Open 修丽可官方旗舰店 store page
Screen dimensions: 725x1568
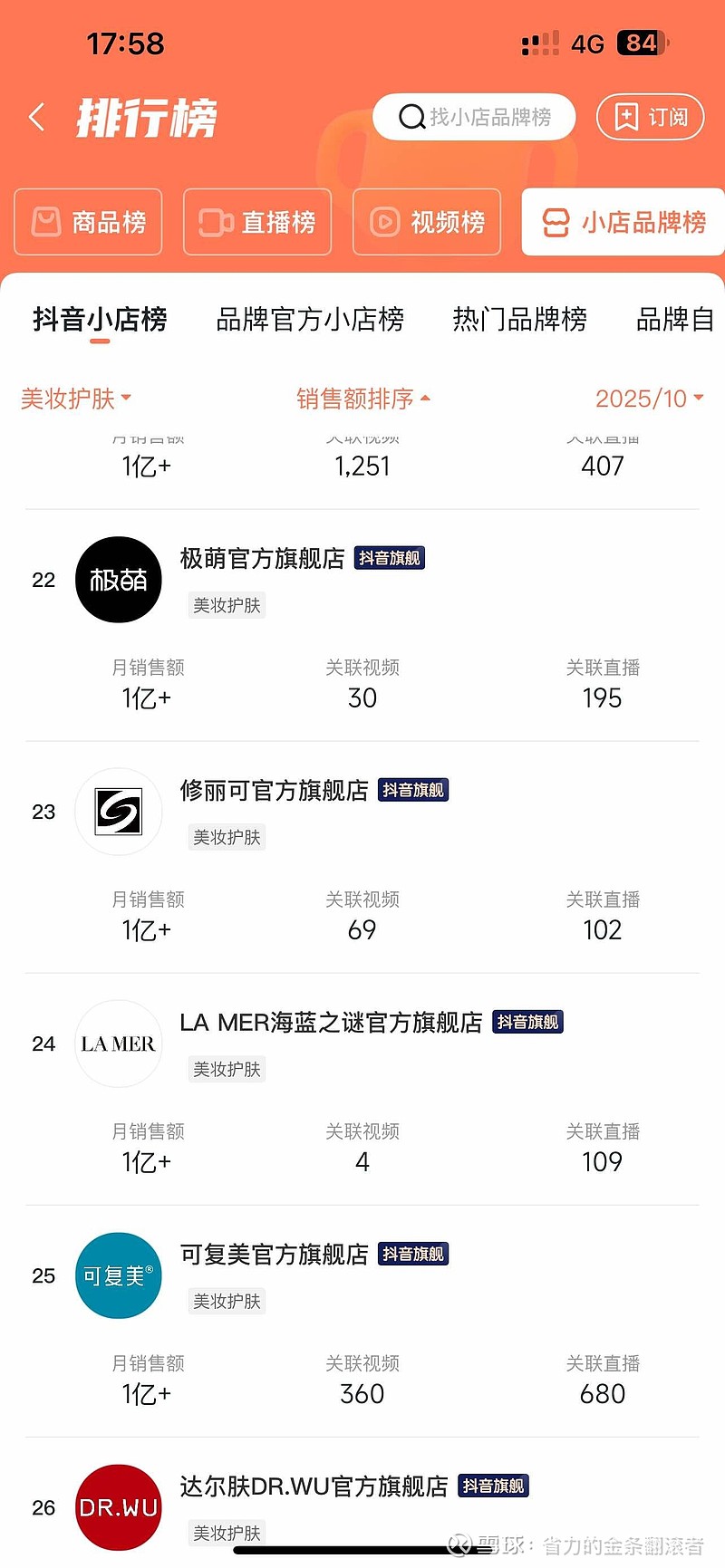pos(275,790)
